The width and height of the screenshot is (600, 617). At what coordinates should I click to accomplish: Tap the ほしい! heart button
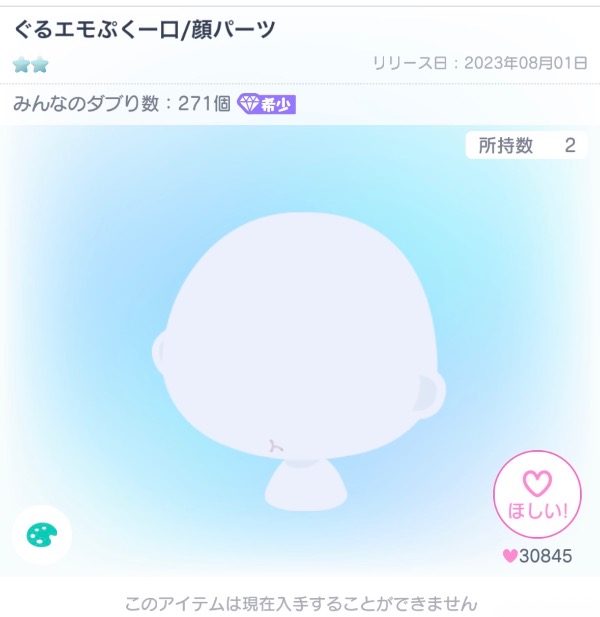(x=537, y=495)
